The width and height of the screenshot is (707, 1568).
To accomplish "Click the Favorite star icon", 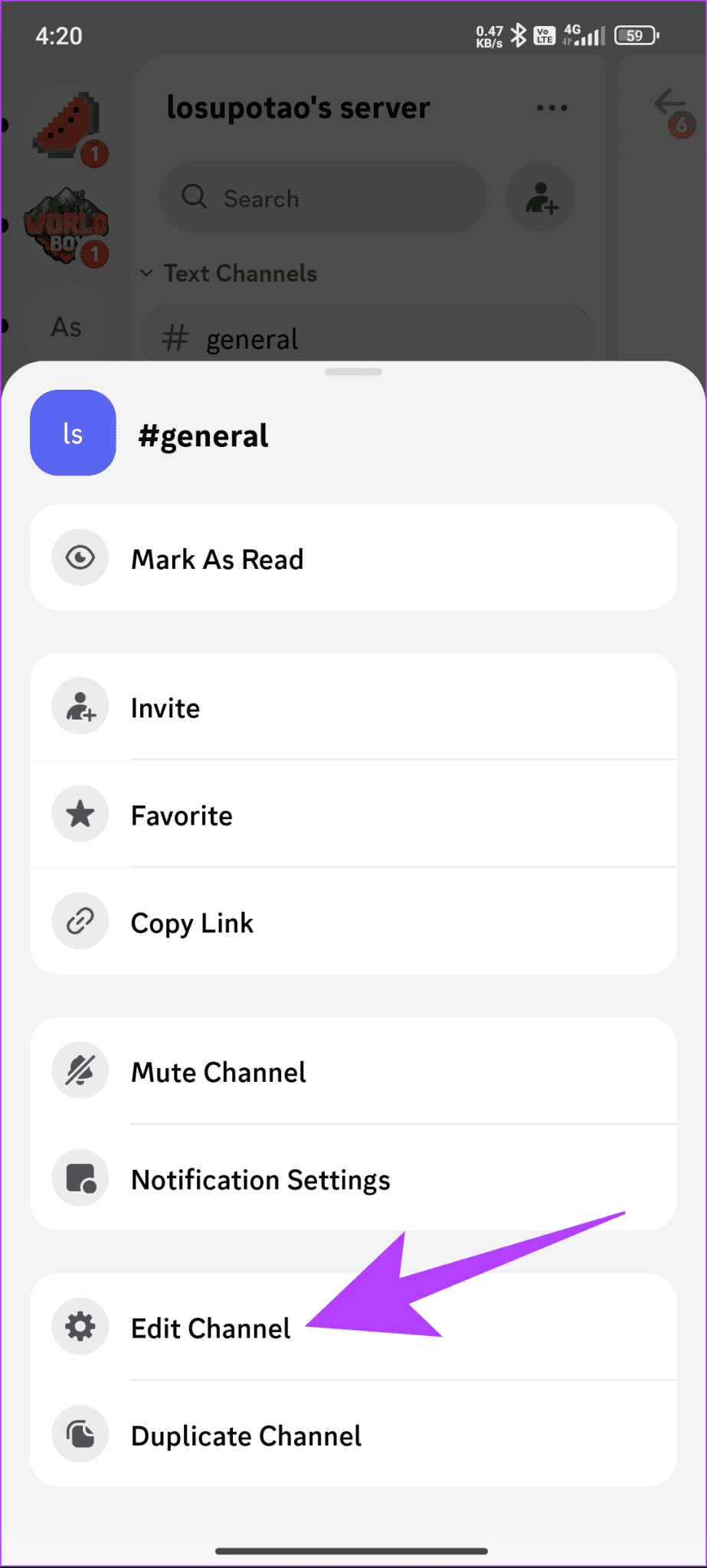I will point(80,814).
